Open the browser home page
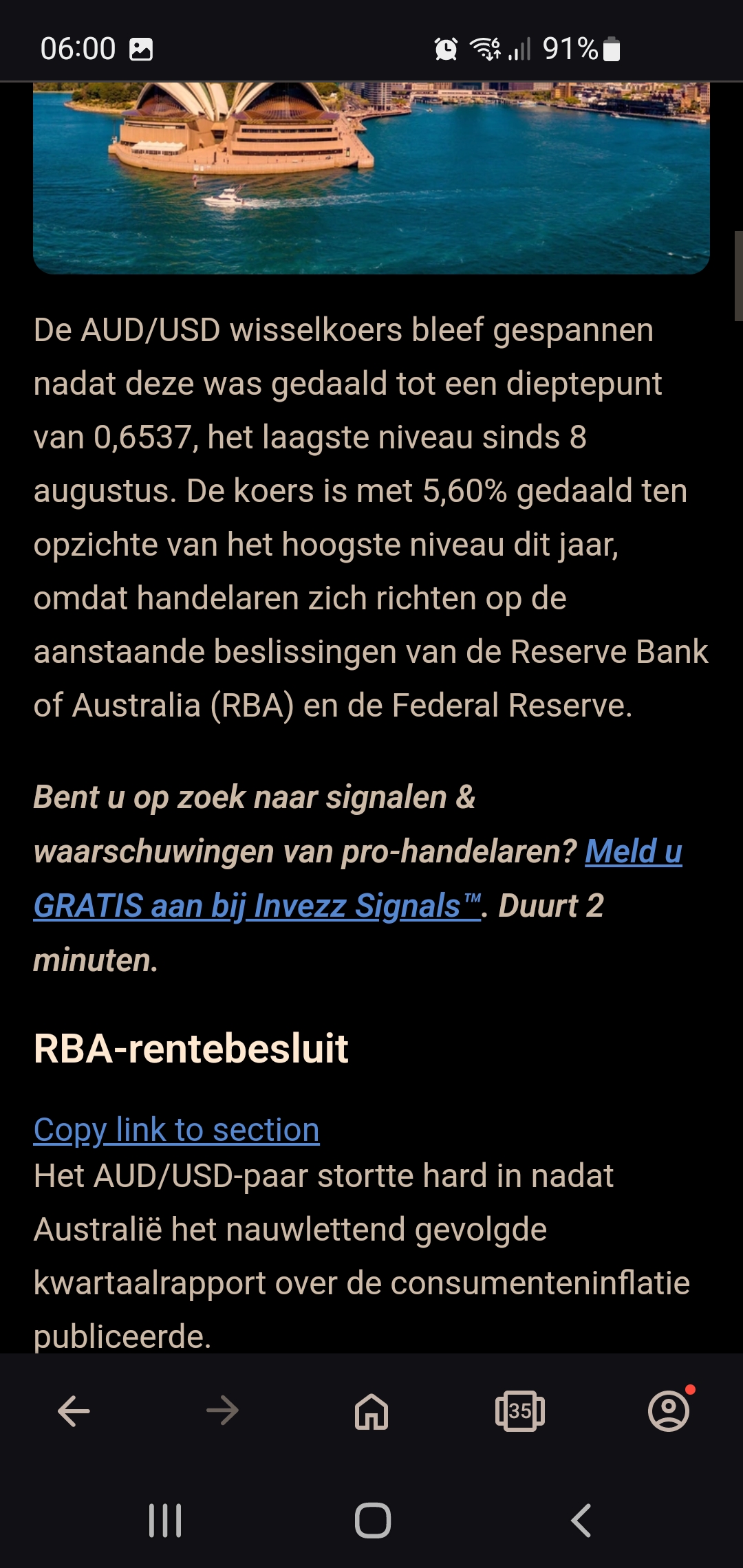743x1568 pixels. pos(371,1412)
